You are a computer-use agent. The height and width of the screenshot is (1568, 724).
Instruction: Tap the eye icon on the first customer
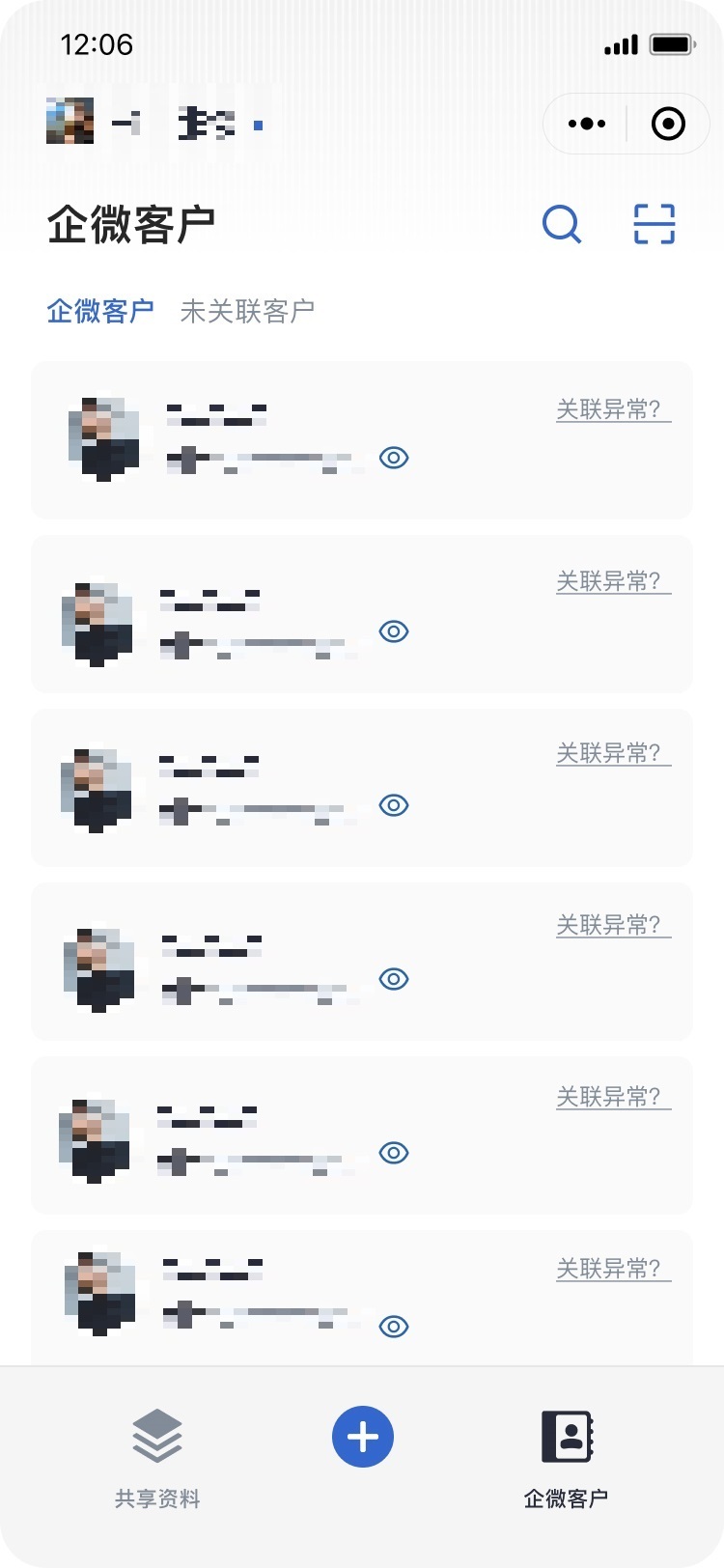point(394,458)
